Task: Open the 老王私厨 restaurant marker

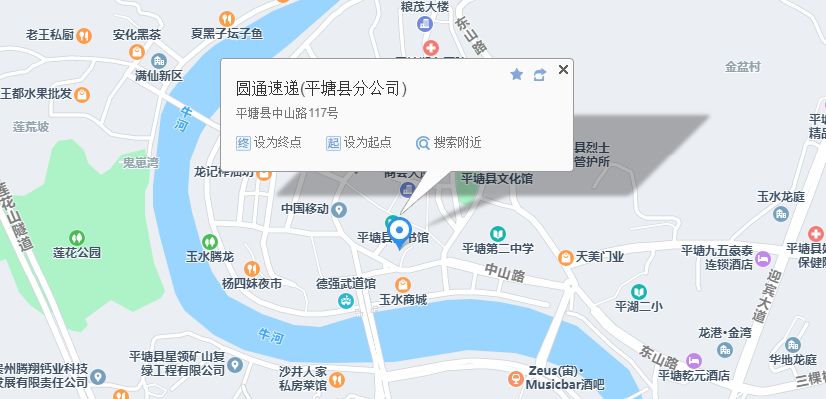Action: pyautogui.click(x=84, y=36)
